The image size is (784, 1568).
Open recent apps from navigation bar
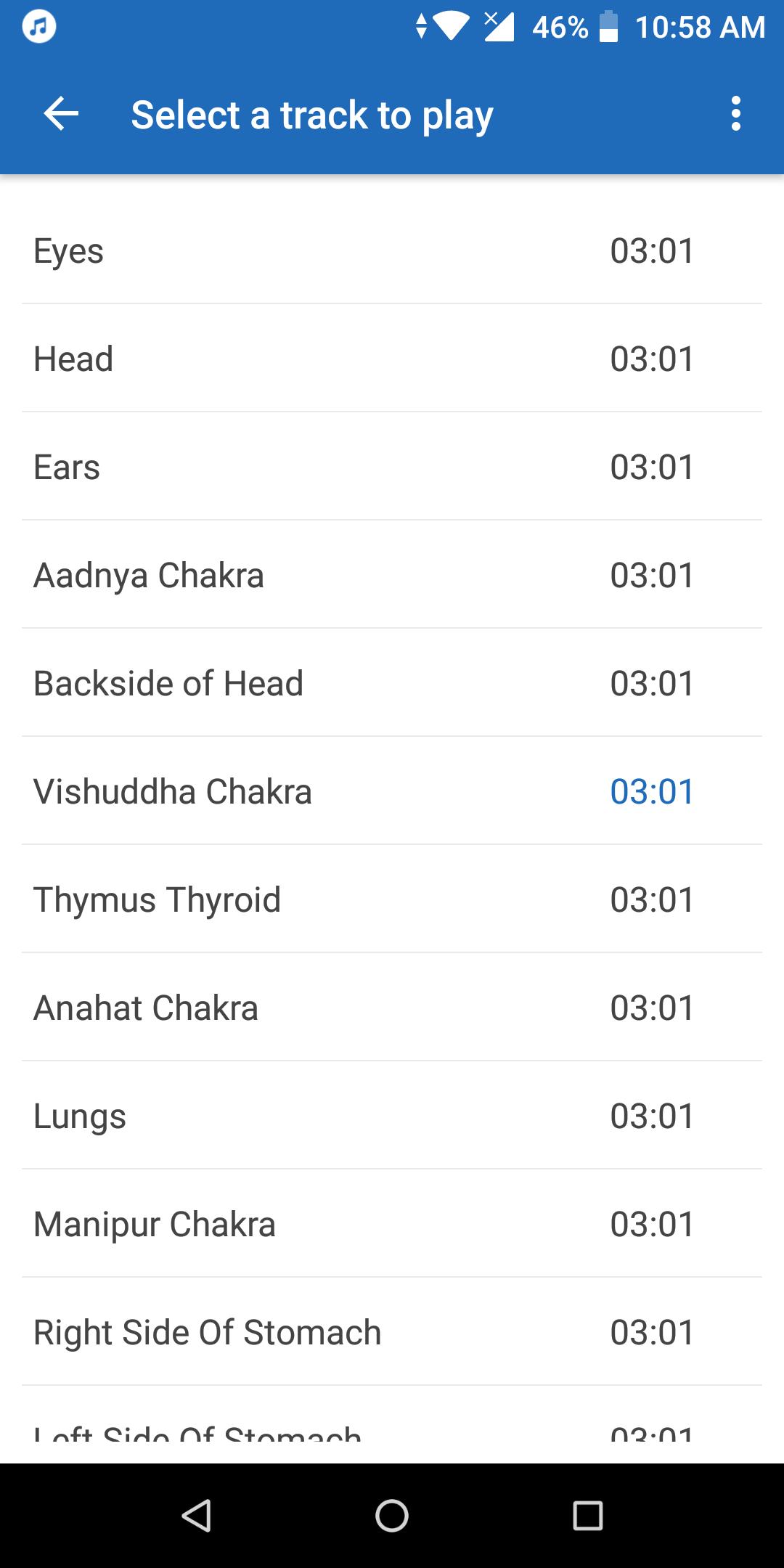[588, 1516]
